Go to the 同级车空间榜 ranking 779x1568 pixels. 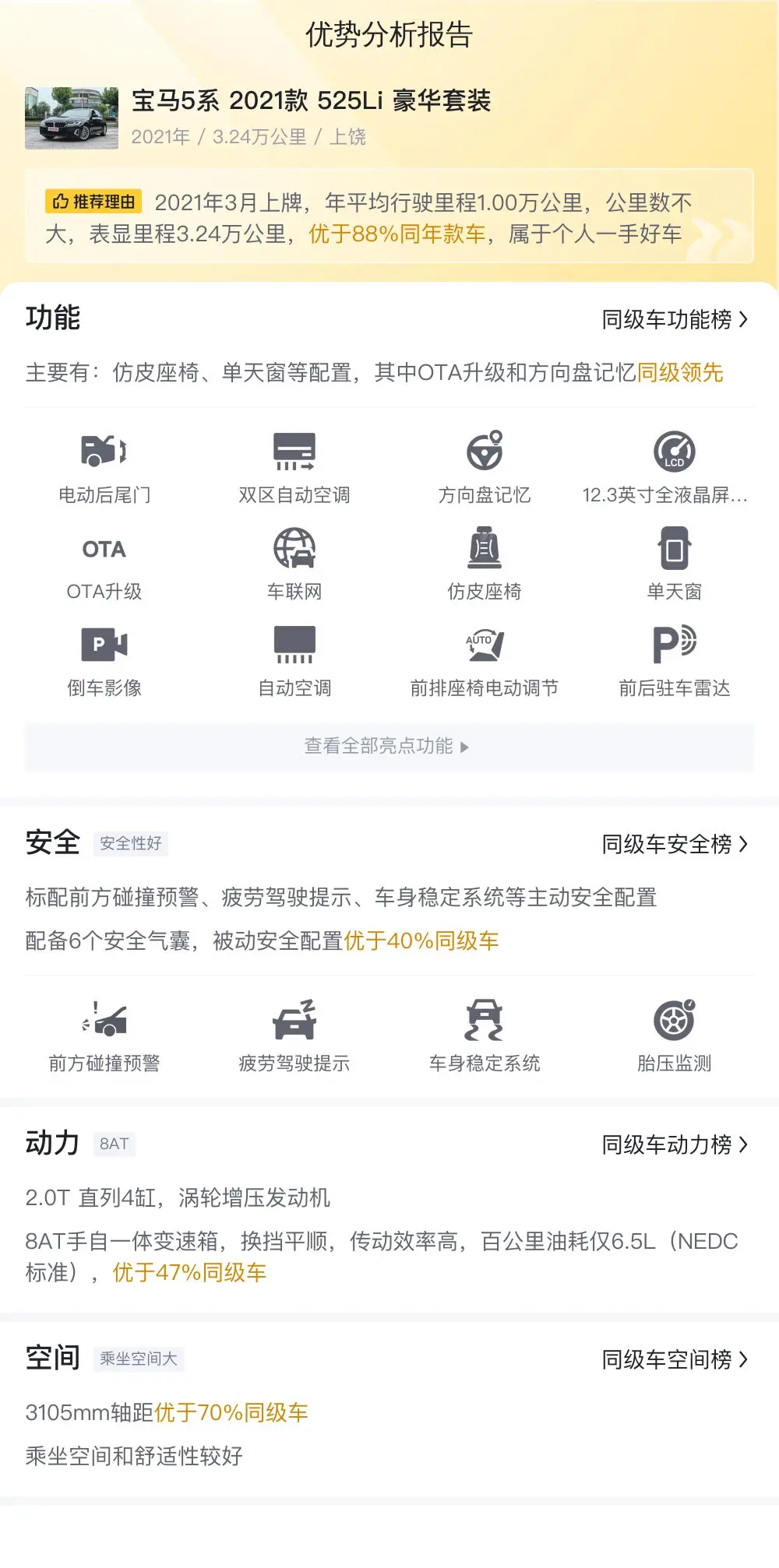tap(674, 1359)
